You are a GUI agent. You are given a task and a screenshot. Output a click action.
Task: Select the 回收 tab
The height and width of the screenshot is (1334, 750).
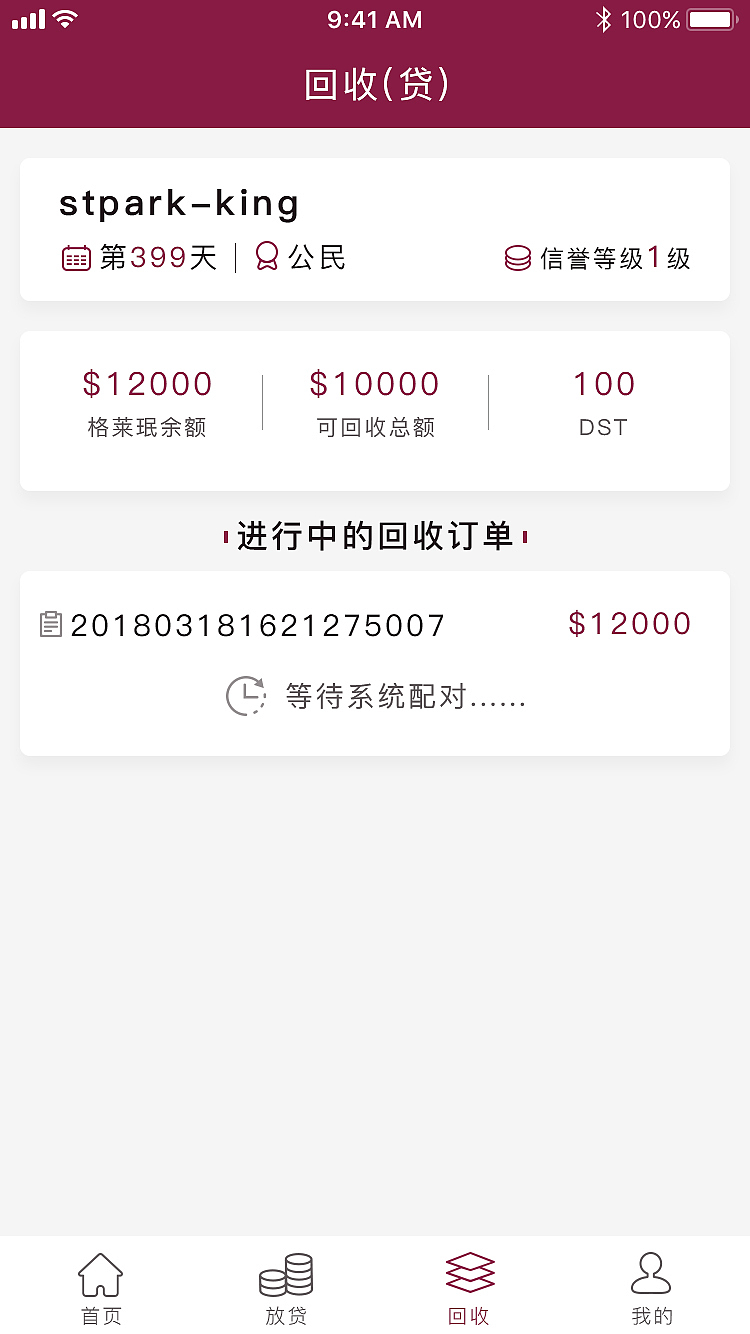(469, 1288)
